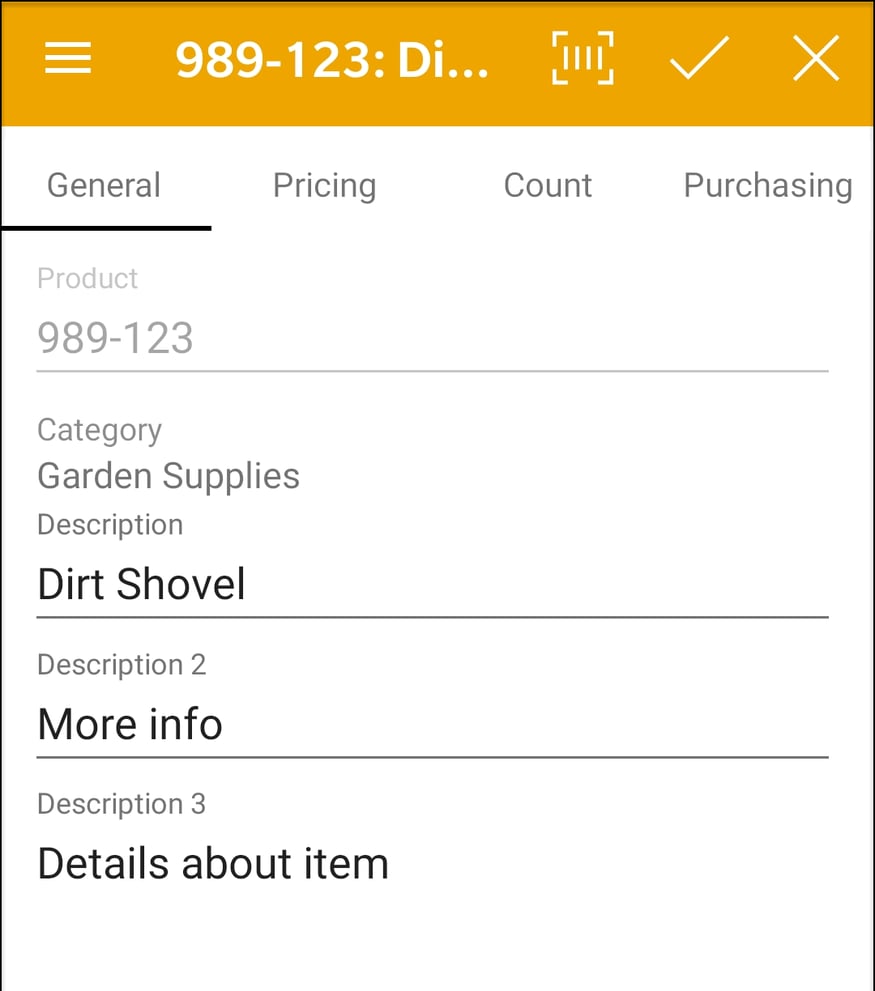Image resolution: width=875 pixels, height=991 pixels.
Task: Activate the barcode scanner icon
Action: pos(582,59)
